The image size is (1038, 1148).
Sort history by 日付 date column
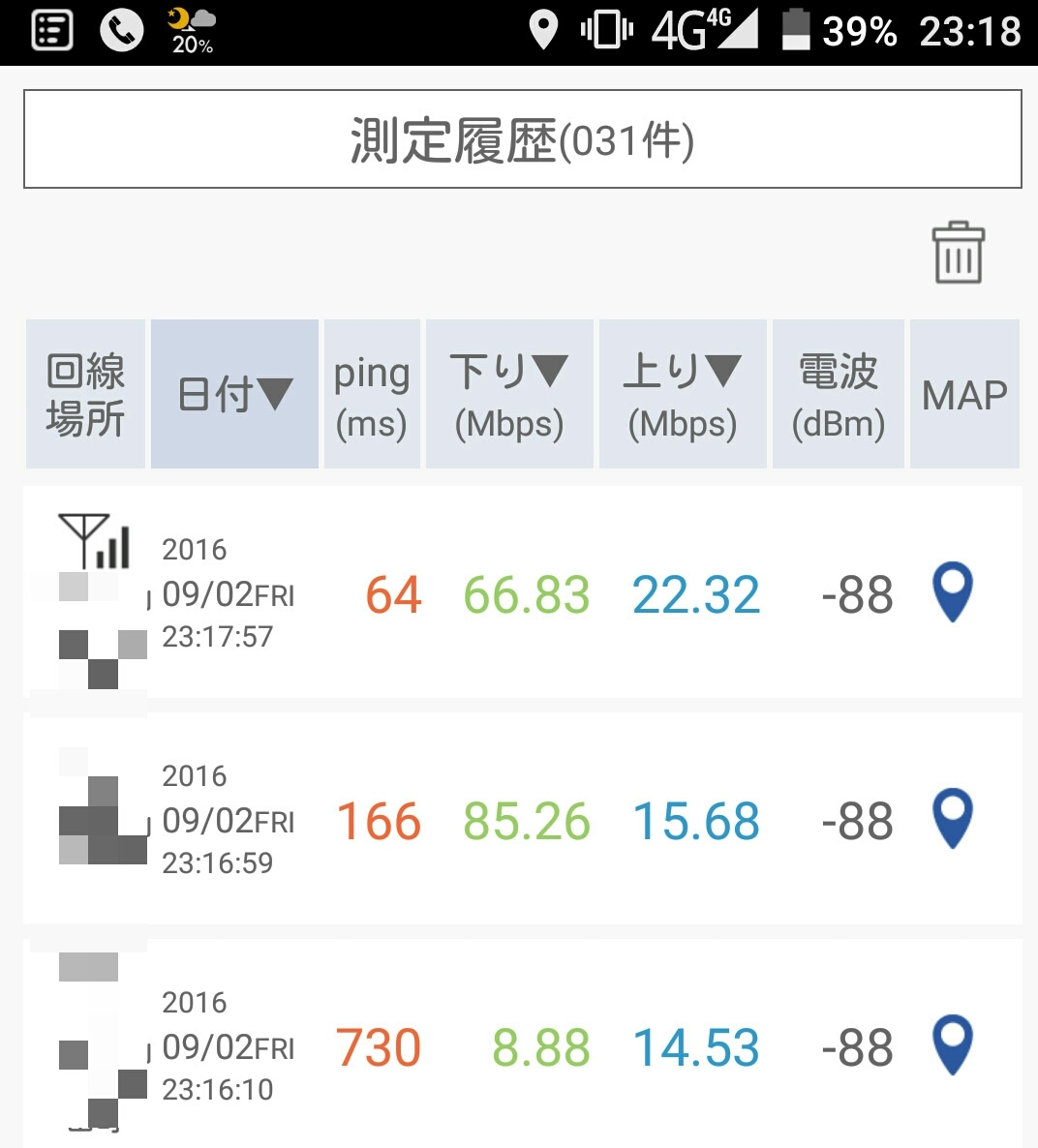pyautogui.click(x=235, y=394)
